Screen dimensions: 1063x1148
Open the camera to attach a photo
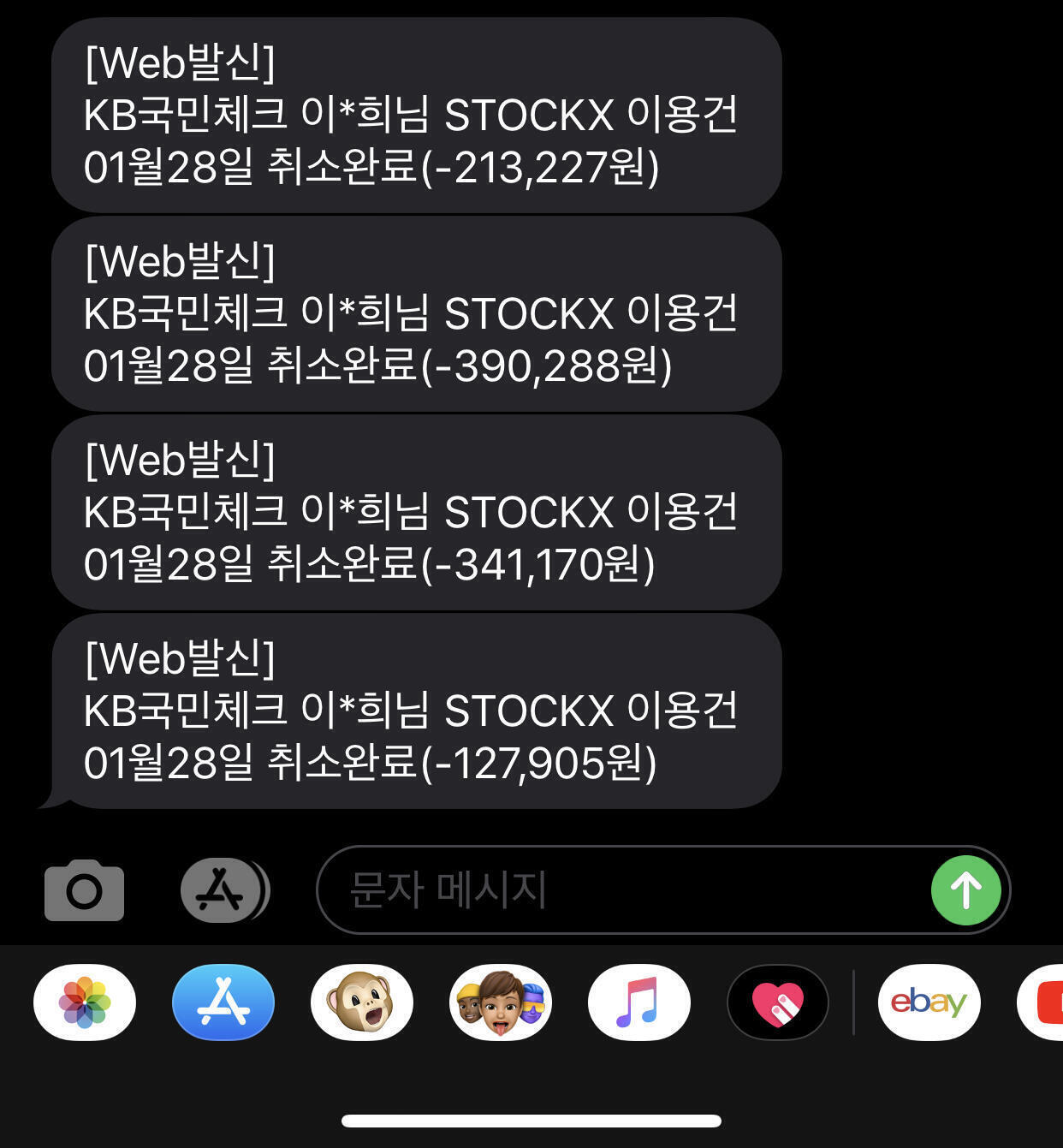click(x=84, y=890)
